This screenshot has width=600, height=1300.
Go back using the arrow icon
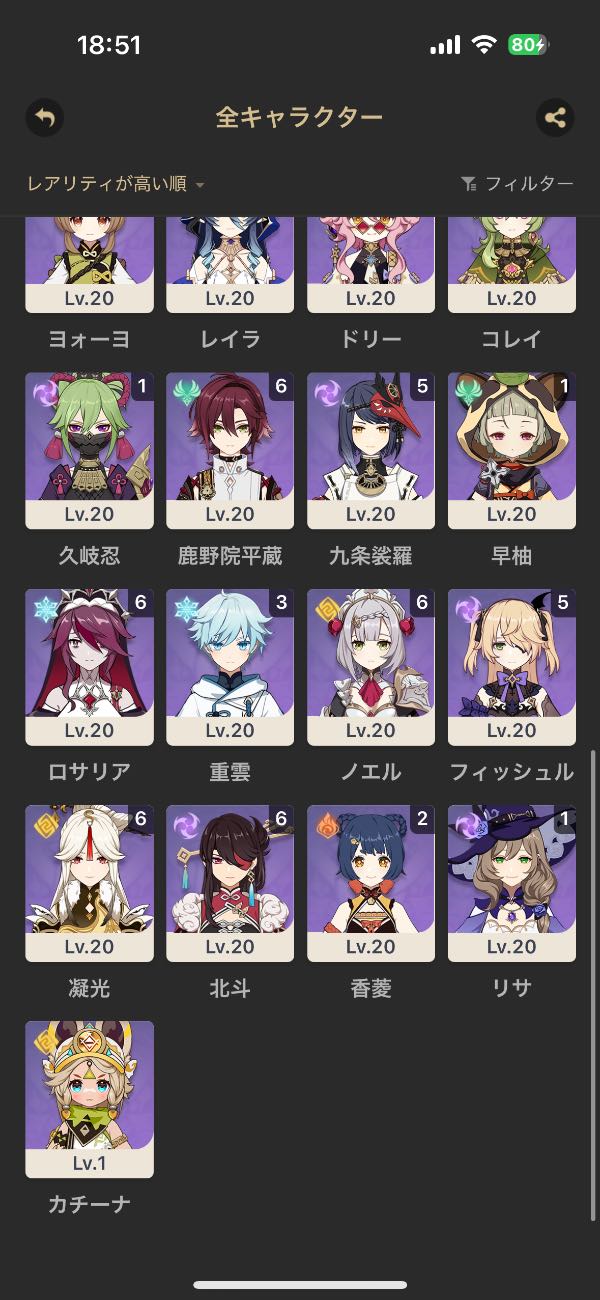pos(44,118)
